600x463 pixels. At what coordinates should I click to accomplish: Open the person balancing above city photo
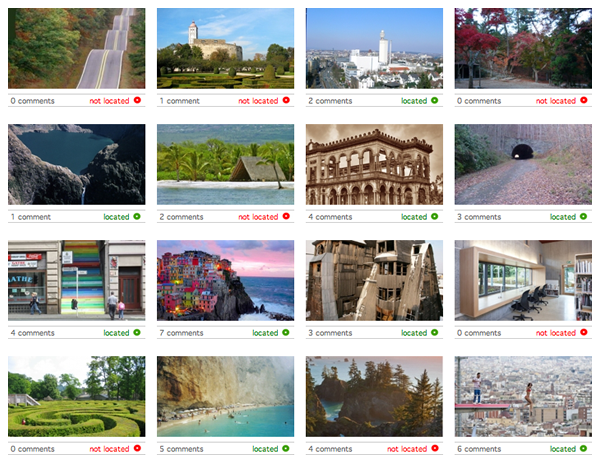523,396
